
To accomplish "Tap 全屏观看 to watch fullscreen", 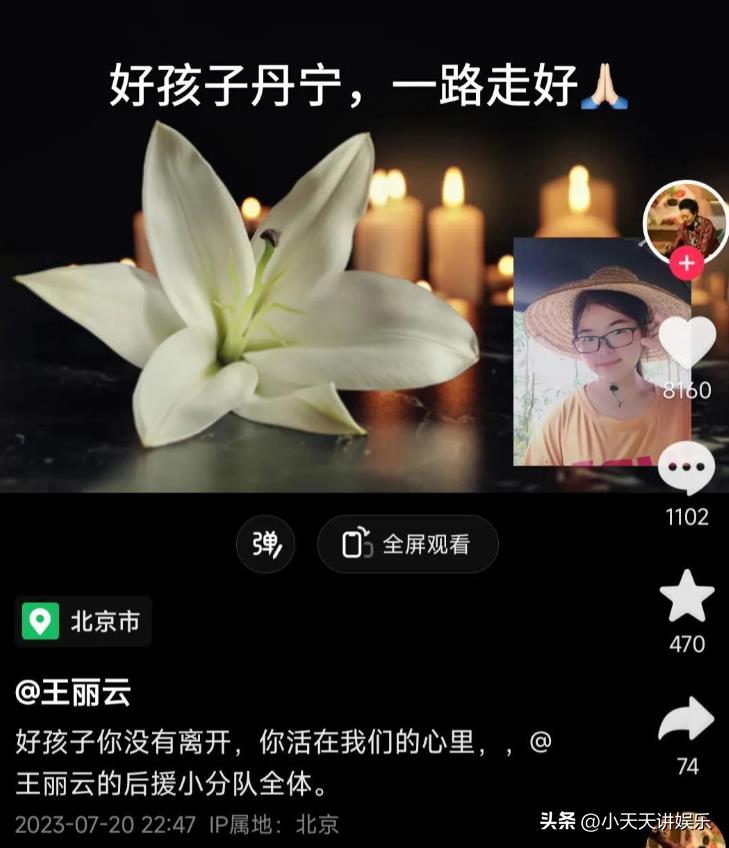I will point(408,544).
